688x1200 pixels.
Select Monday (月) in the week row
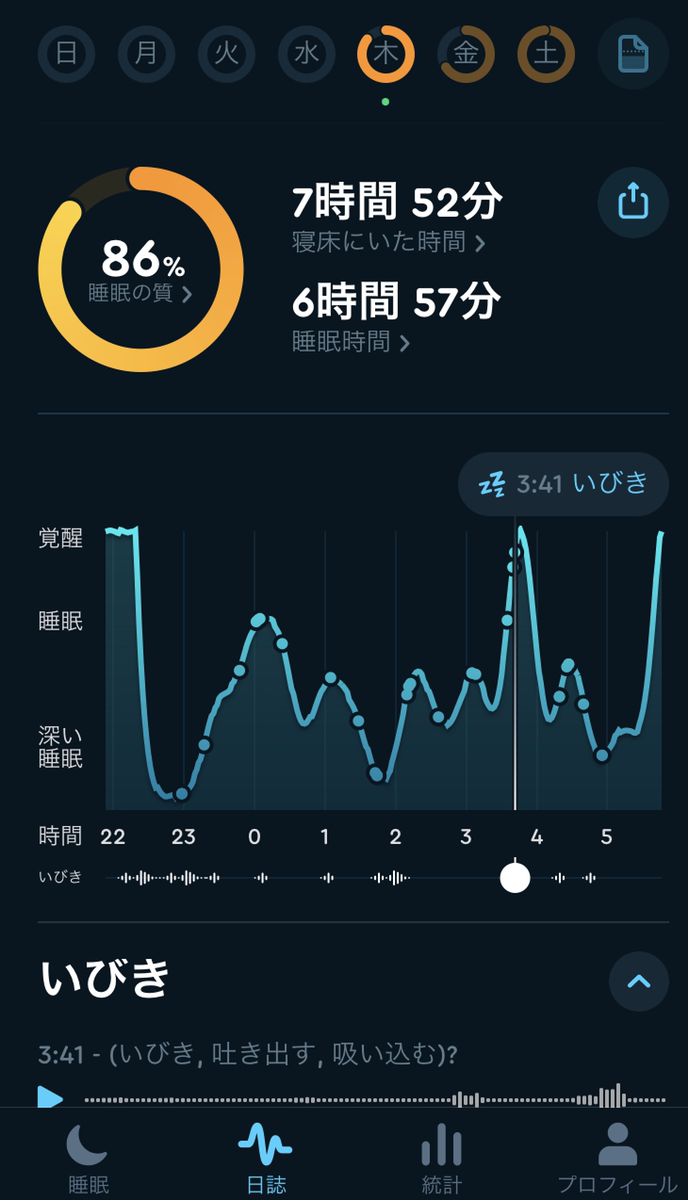click(x=146, y=54)
